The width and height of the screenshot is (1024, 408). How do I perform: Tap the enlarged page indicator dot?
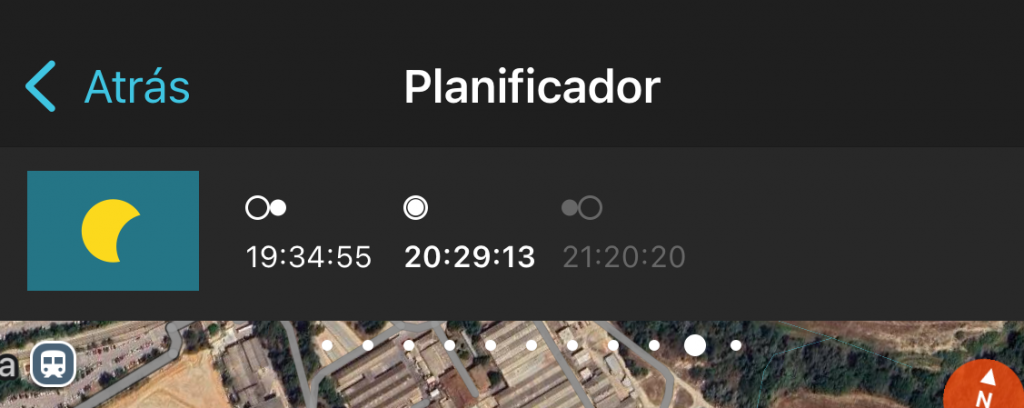pyautogui.click(x=695, y=345)
